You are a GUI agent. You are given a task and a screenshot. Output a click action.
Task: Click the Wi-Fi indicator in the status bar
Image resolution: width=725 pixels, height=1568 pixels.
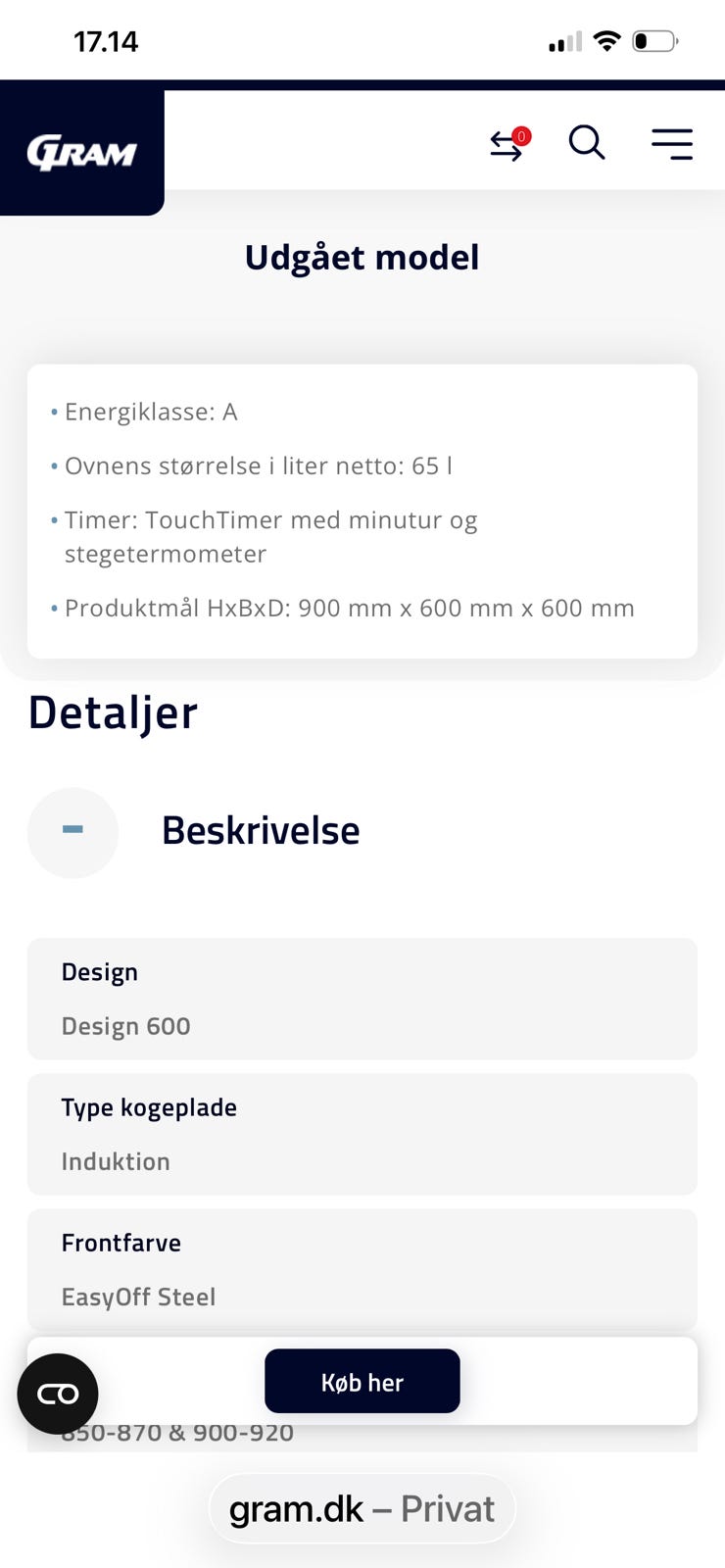606,40
